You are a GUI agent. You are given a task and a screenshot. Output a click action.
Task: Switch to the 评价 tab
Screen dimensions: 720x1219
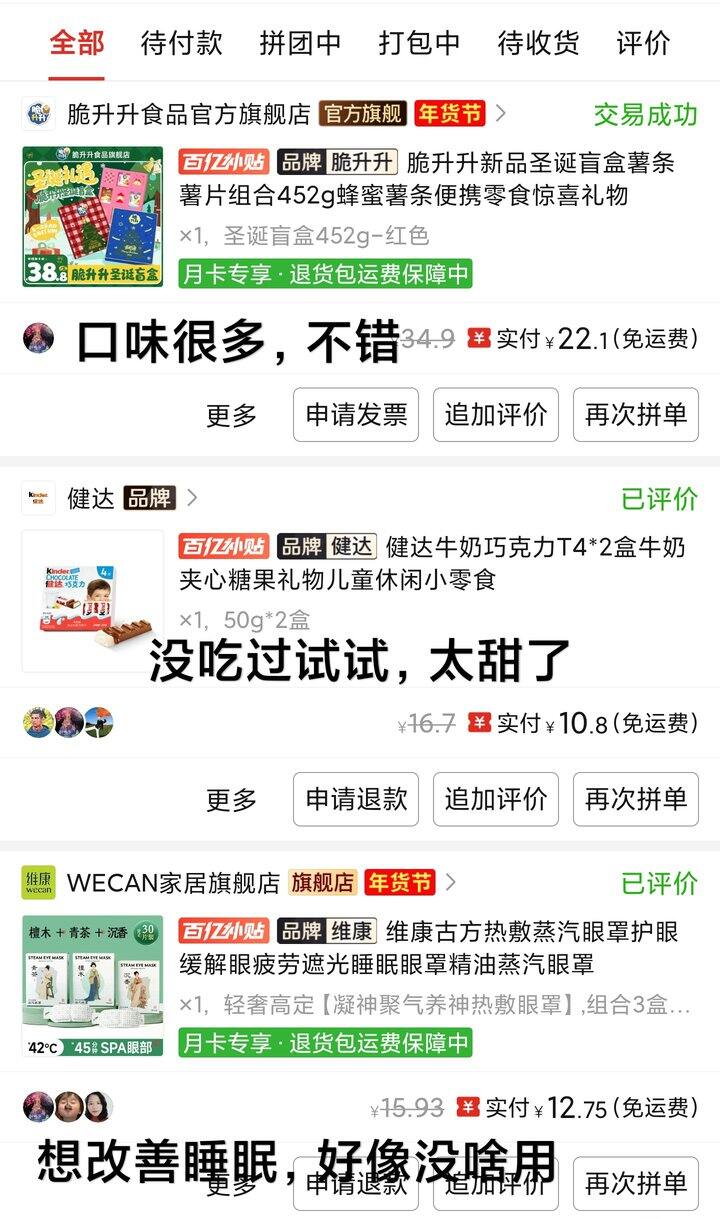(643, 43)
